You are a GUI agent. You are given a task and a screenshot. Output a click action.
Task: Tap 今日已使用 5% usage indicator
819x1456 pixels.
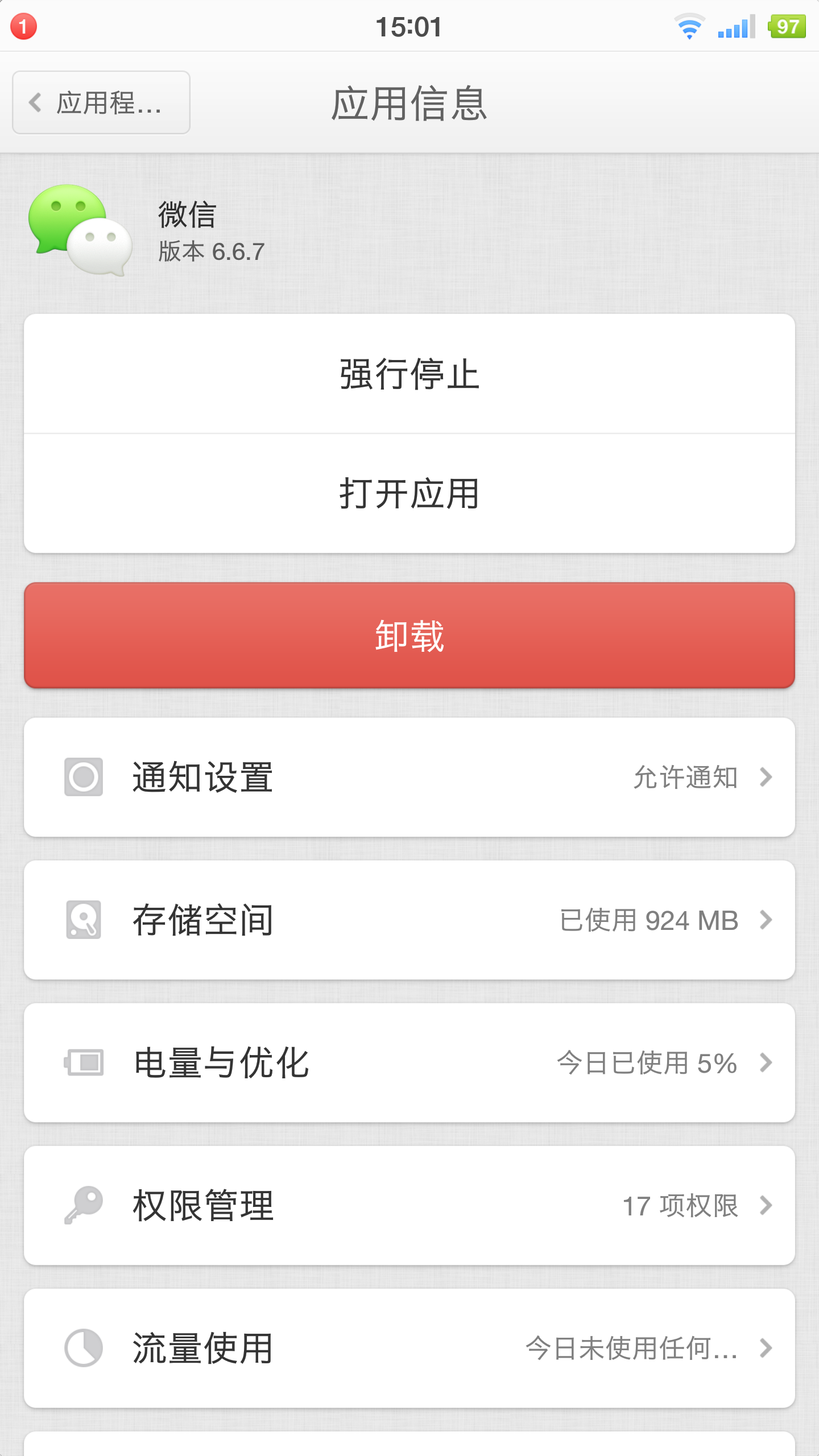point(647,1062)
